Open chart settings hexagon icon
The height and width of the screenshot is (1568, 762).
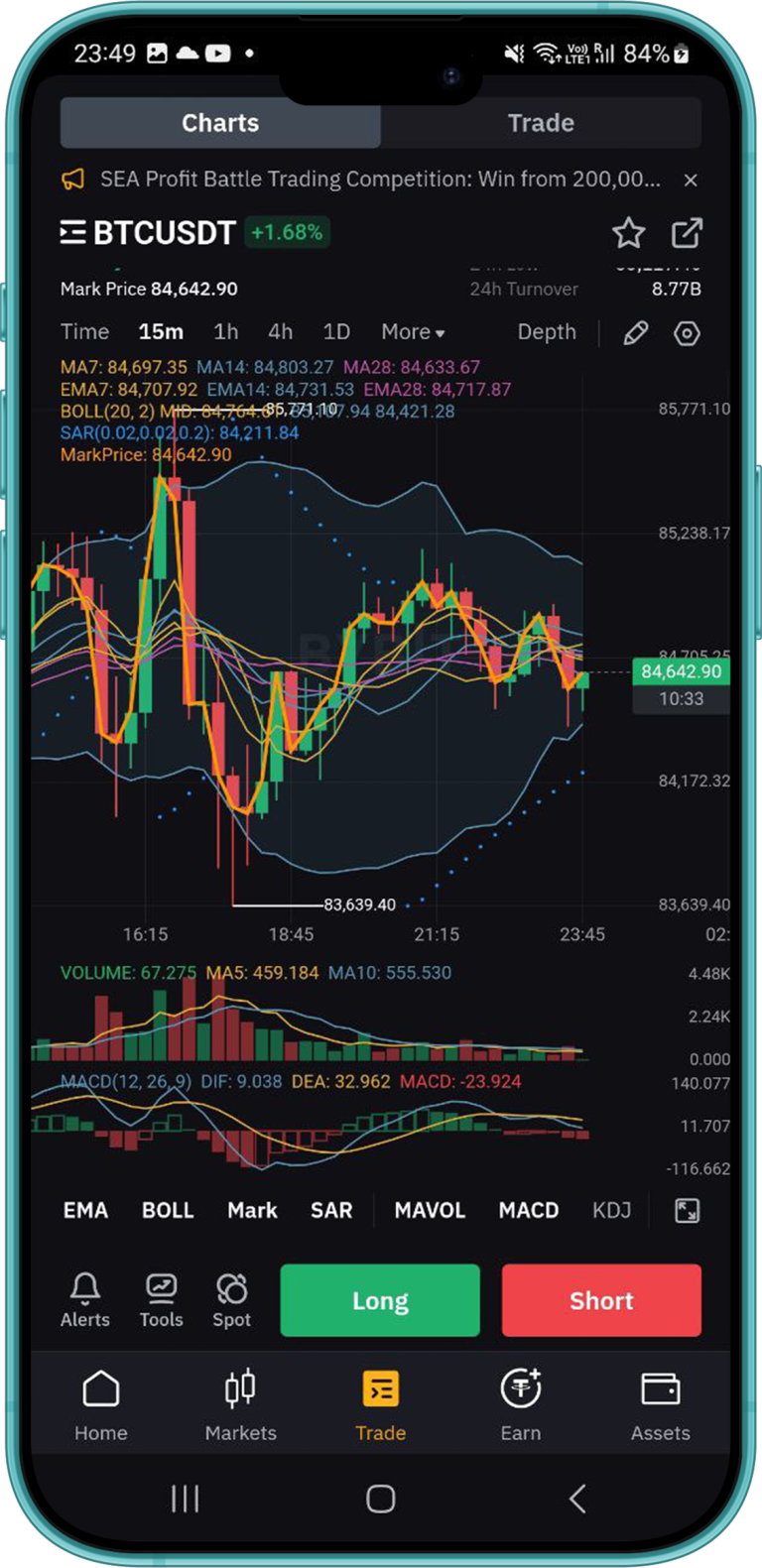pyautogui.click(x=687, y=333)
